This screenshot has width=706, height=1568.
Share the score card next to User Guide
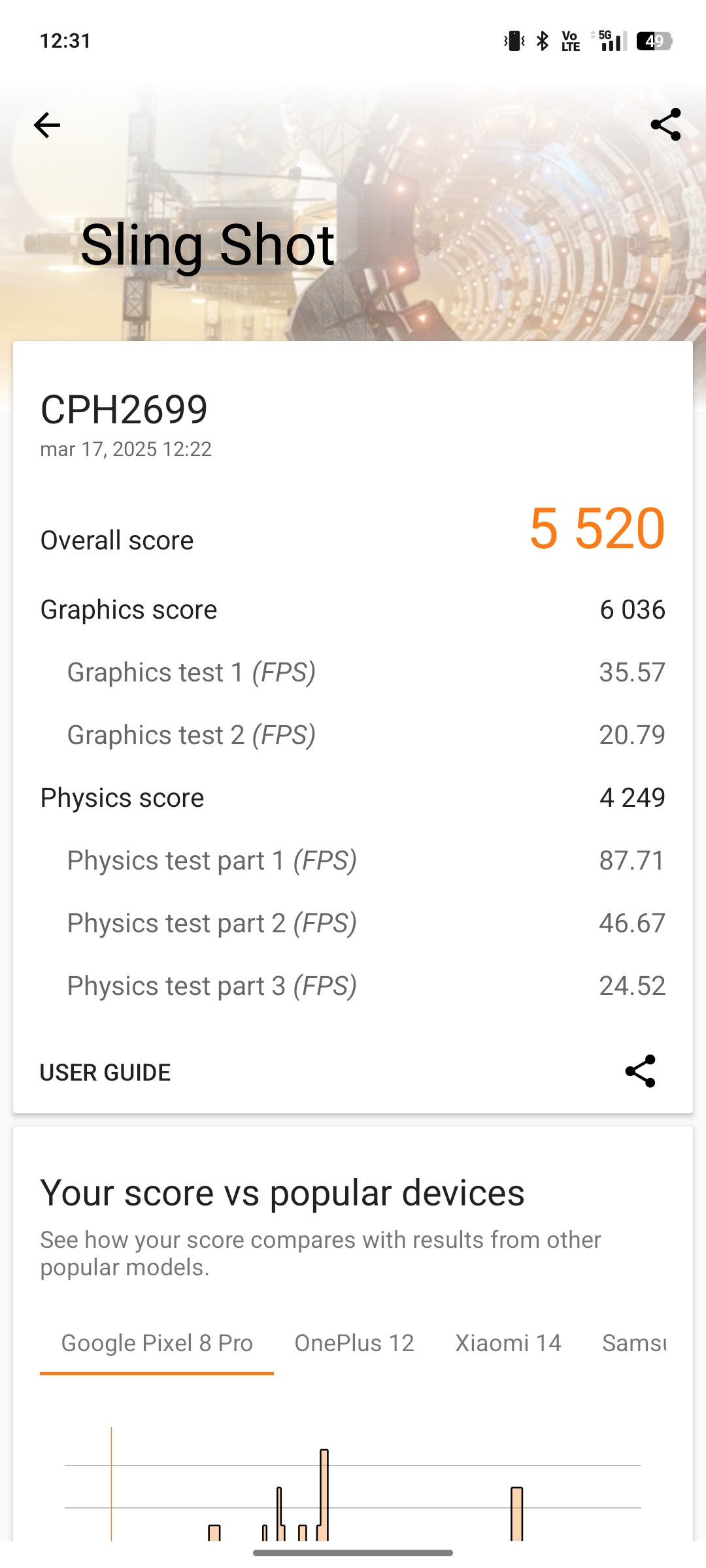640,1071
